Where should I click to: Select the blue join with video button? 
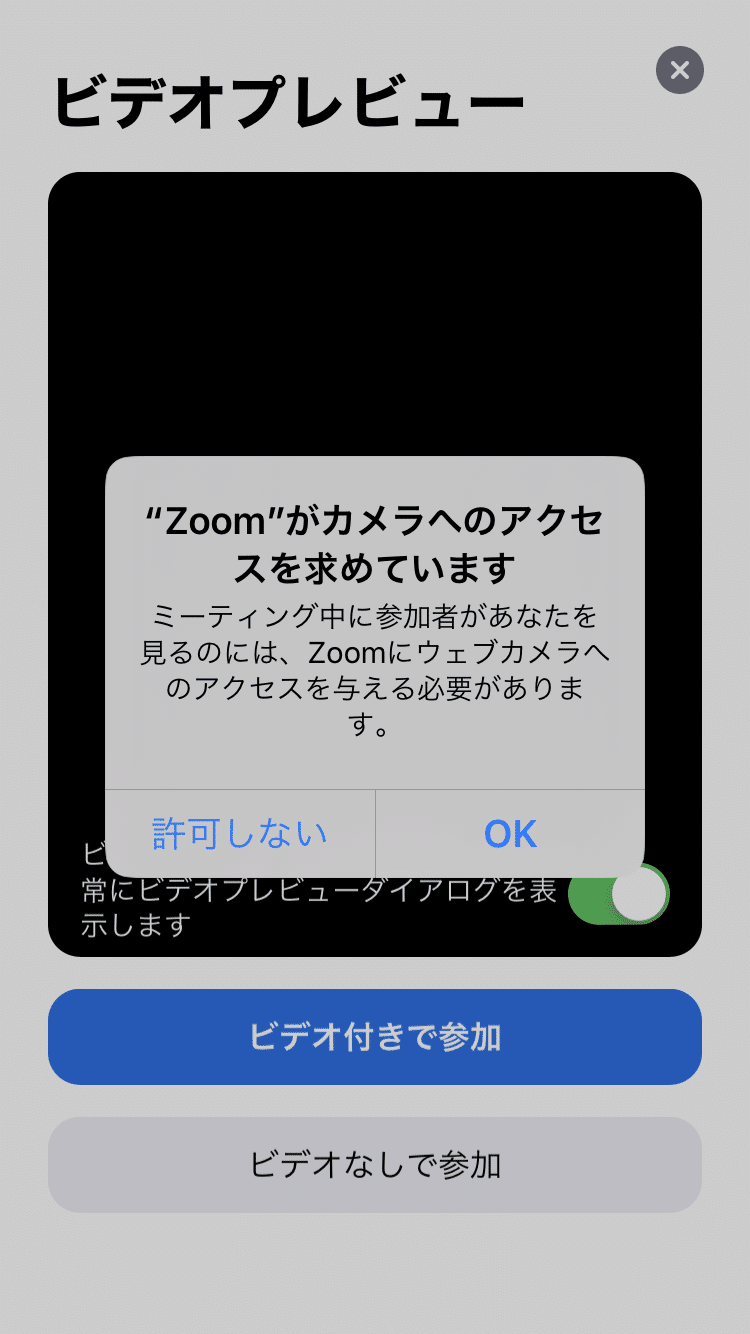coord(374,1037)
